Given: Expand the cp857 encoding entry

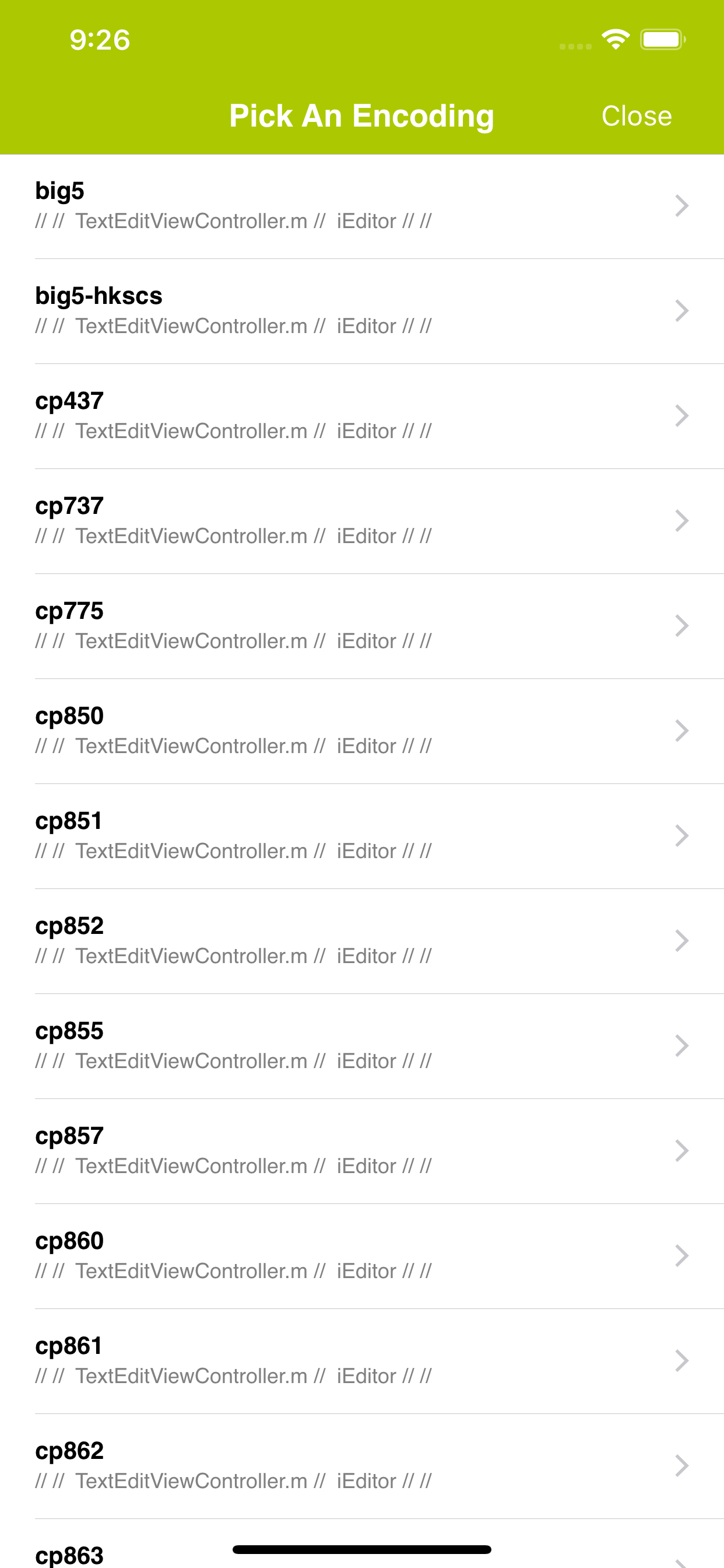Looking at the screenshot, I should (683, 1150).
